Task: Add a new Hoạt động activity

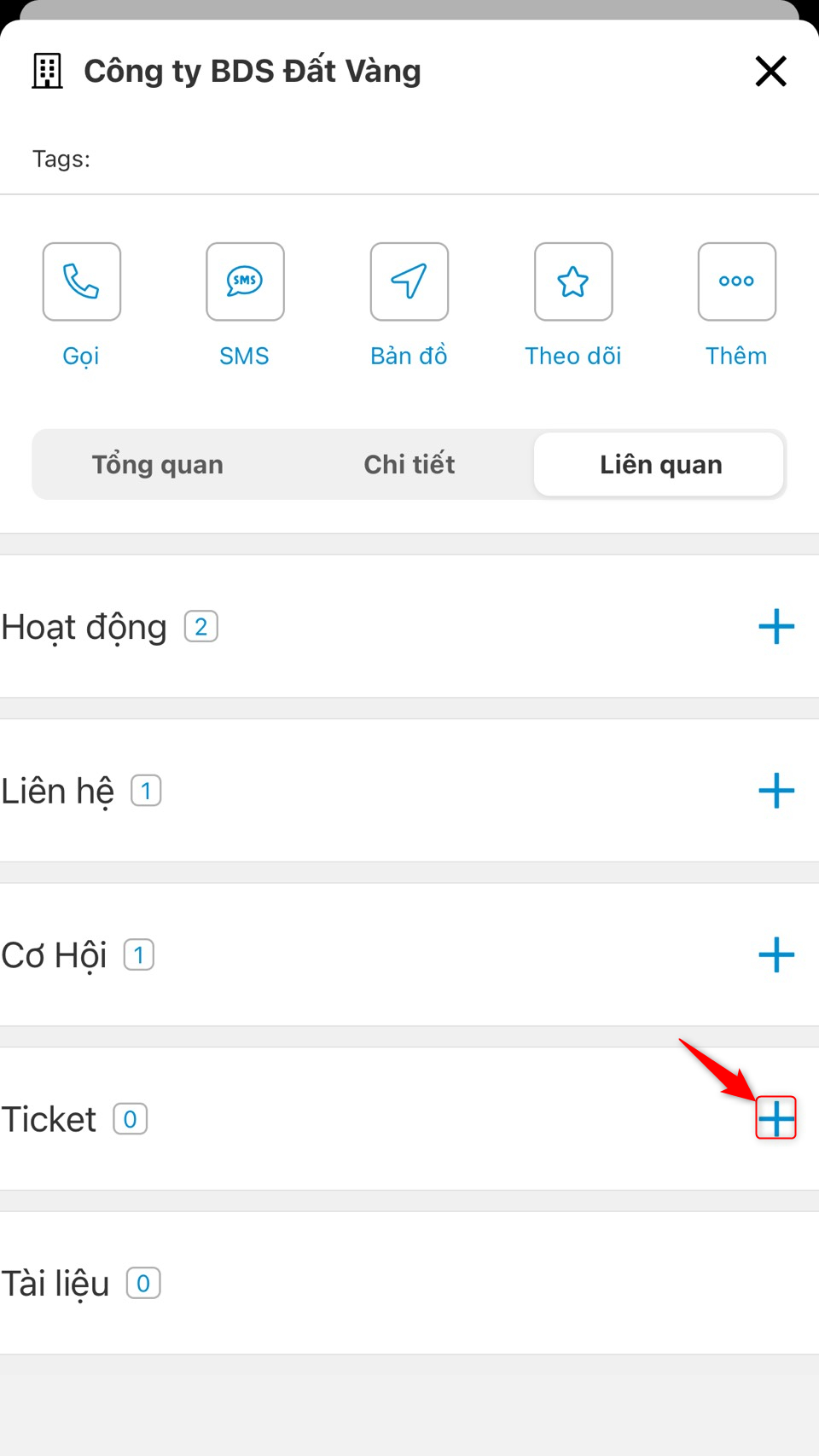Action: [x=776, y=627]
